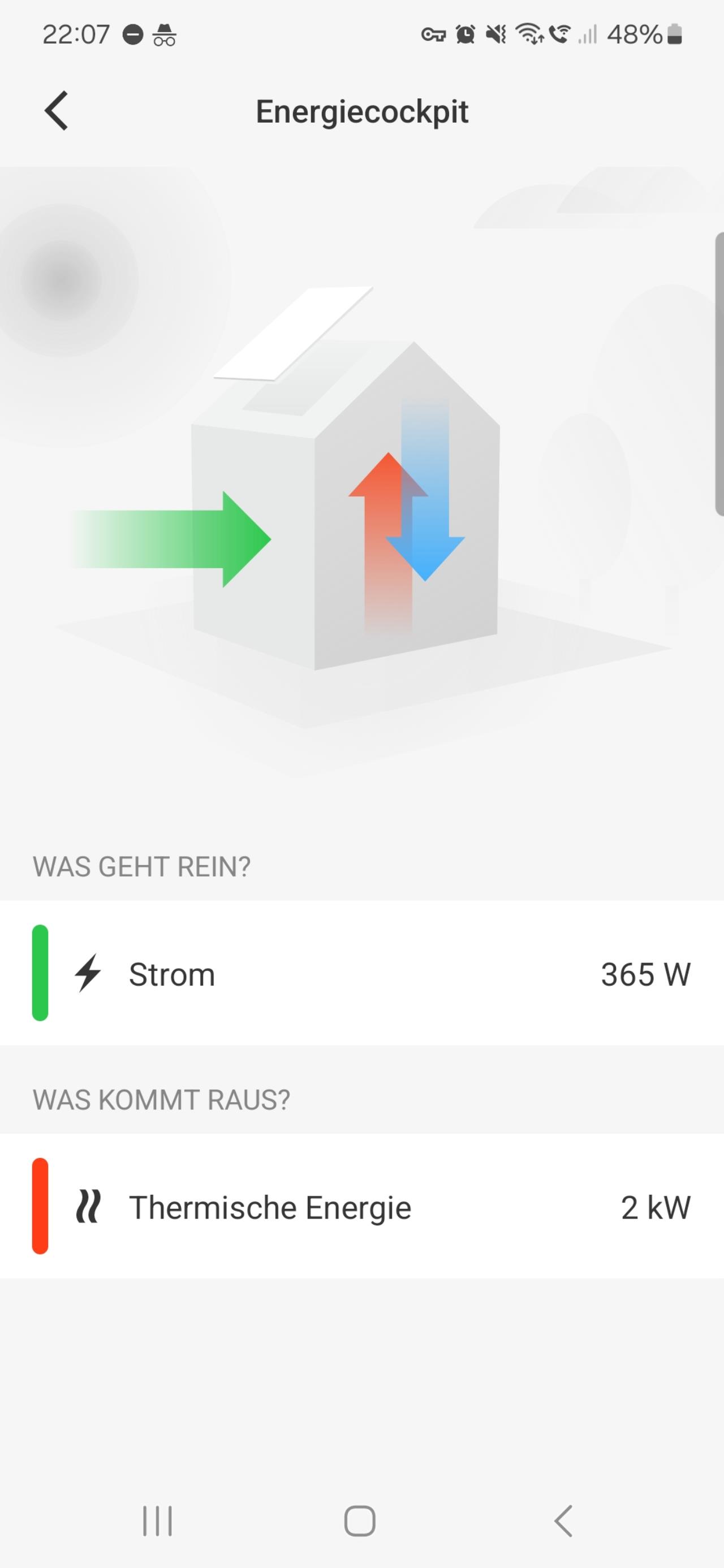Tap the system home button
The width and height of the screenshot is (724, 1568).
(360, 1521)
